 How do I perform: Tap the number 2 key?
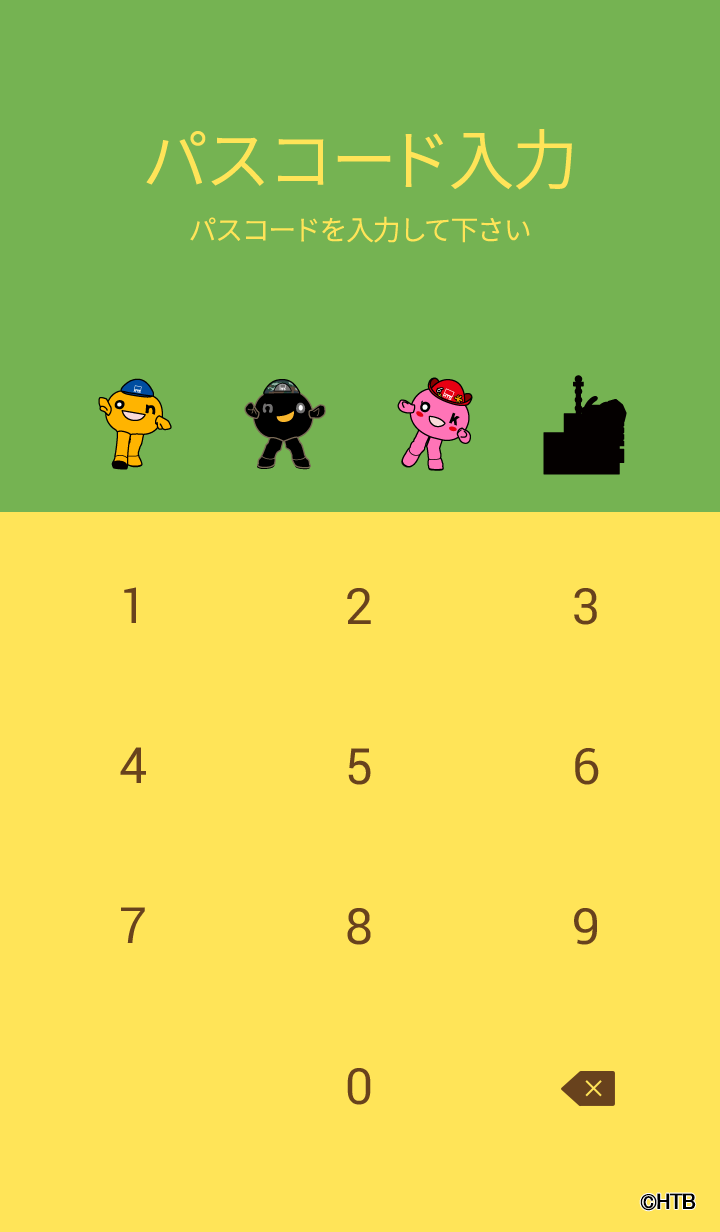click(359, 607)
